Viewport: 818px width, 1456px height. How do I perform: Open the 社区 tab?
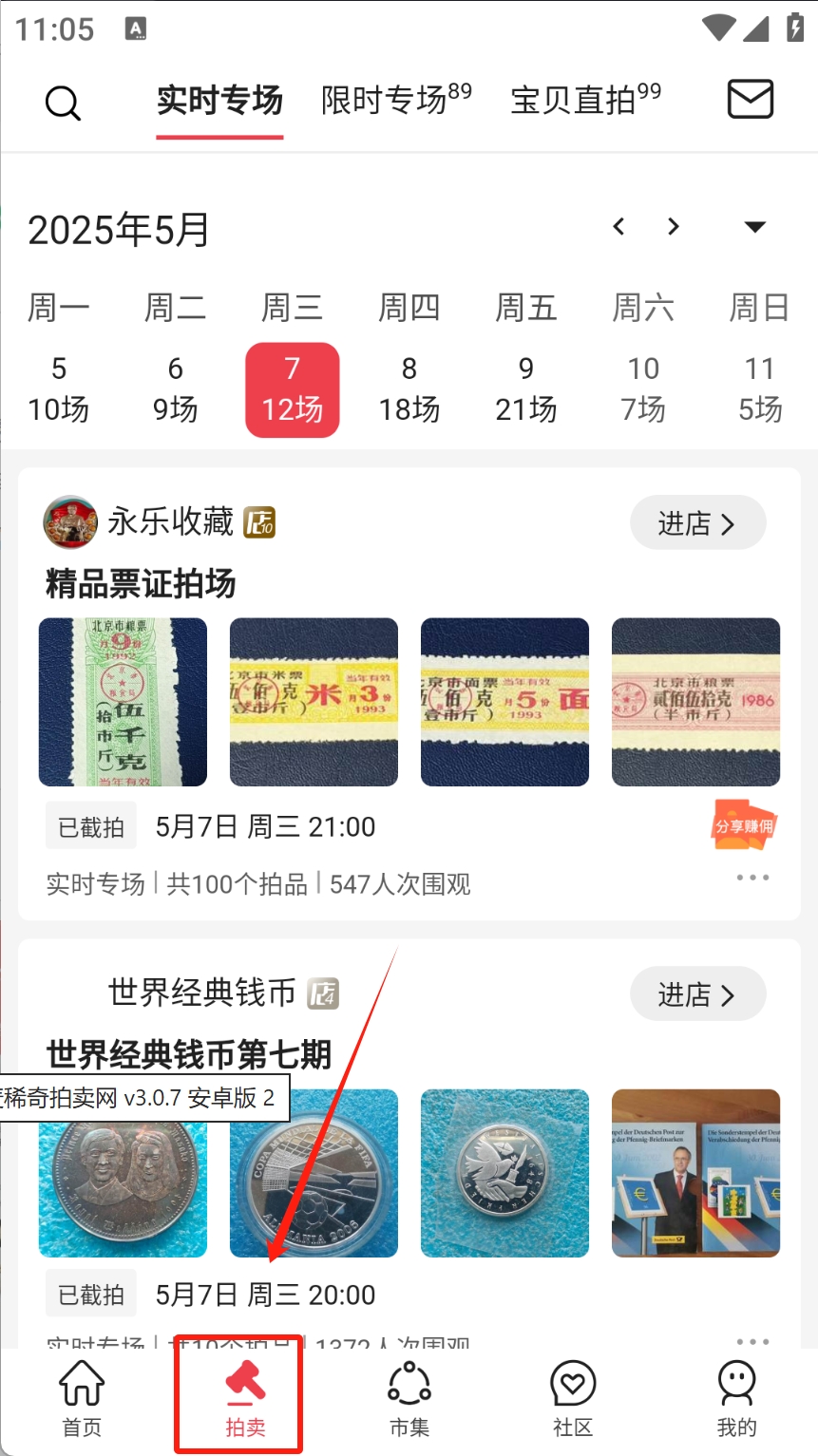coord(573,1399)
